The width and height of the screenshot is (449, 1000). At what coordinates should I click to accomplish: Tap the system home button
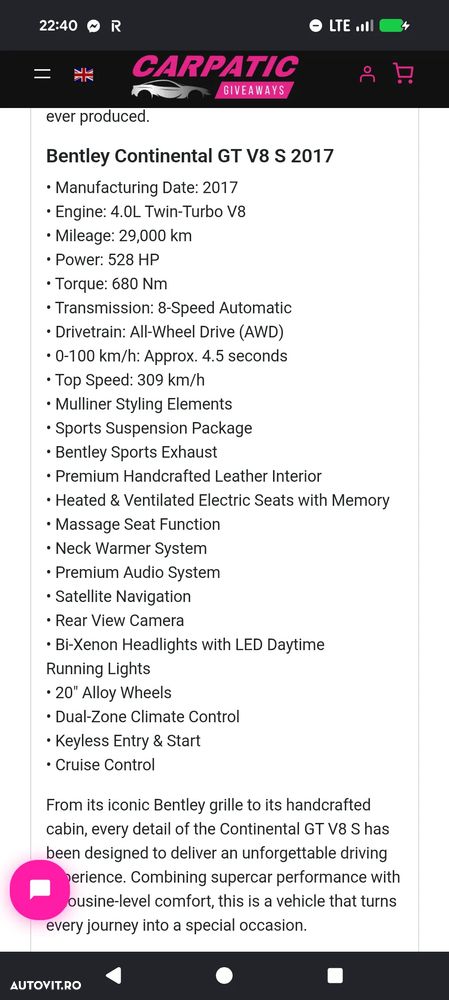click(224, 975)
